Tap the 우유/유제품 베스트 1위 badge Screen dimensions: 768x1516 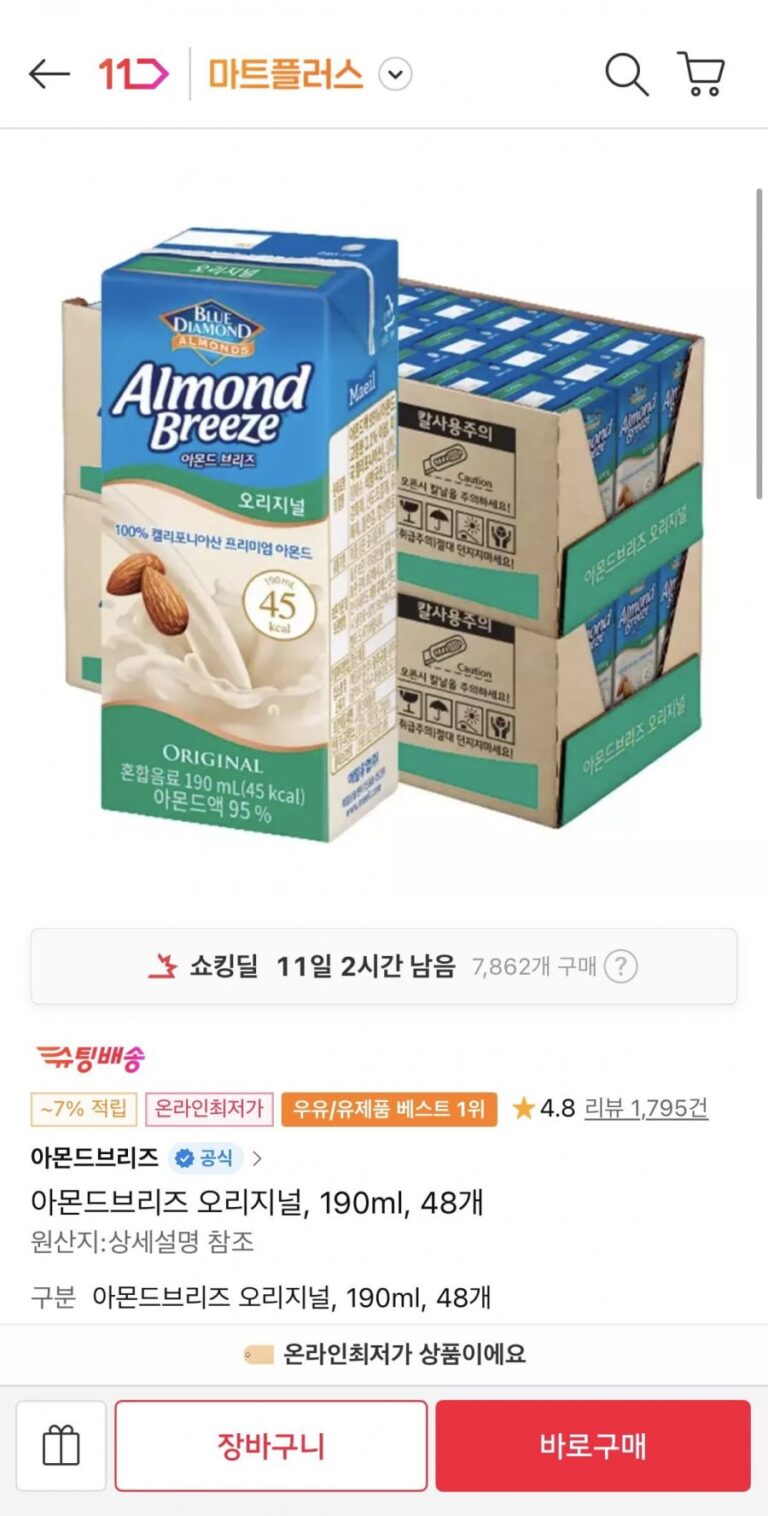pyautogui.click(x=389, y=1108)
